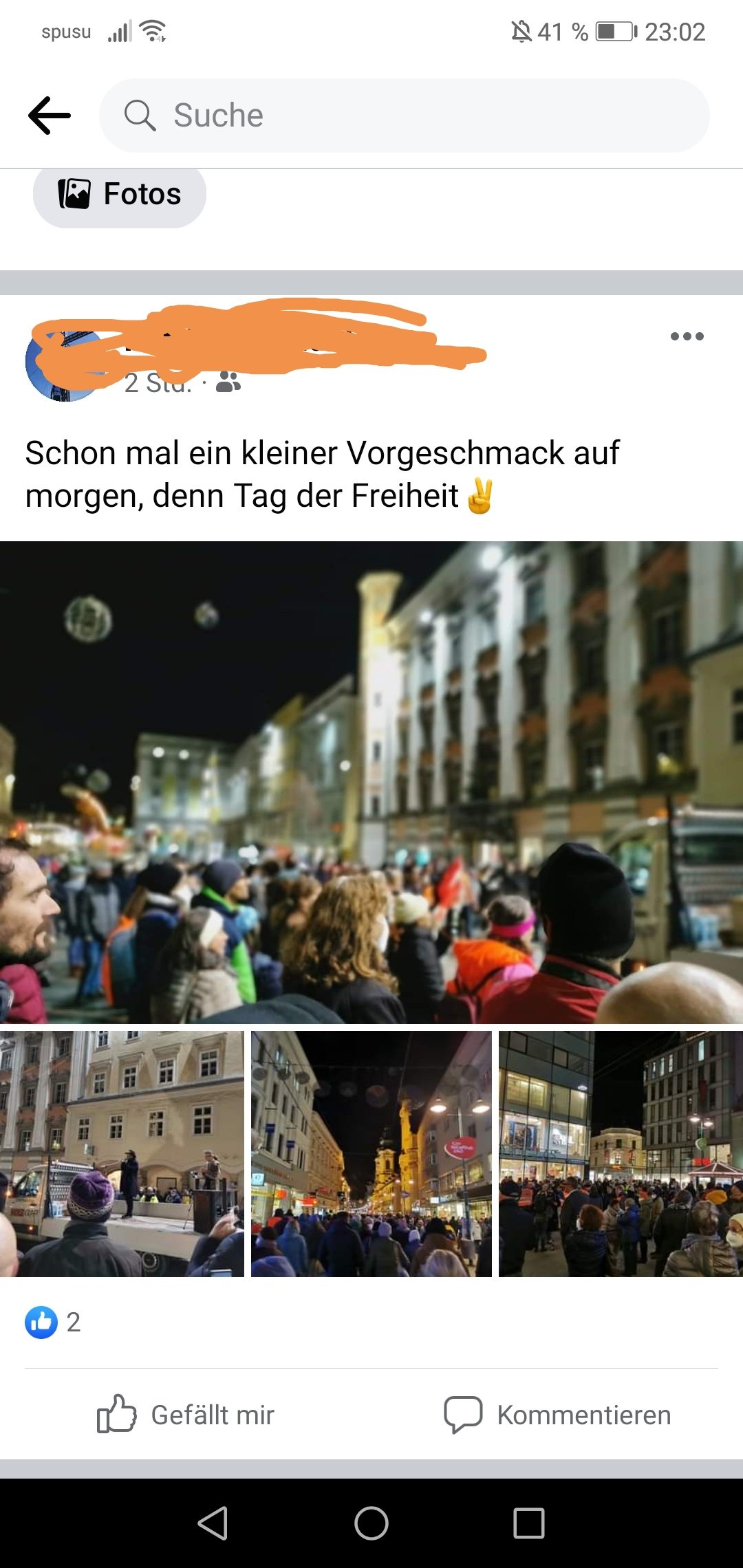
Task: Open the photo of the street with church
Action: 371,1154
